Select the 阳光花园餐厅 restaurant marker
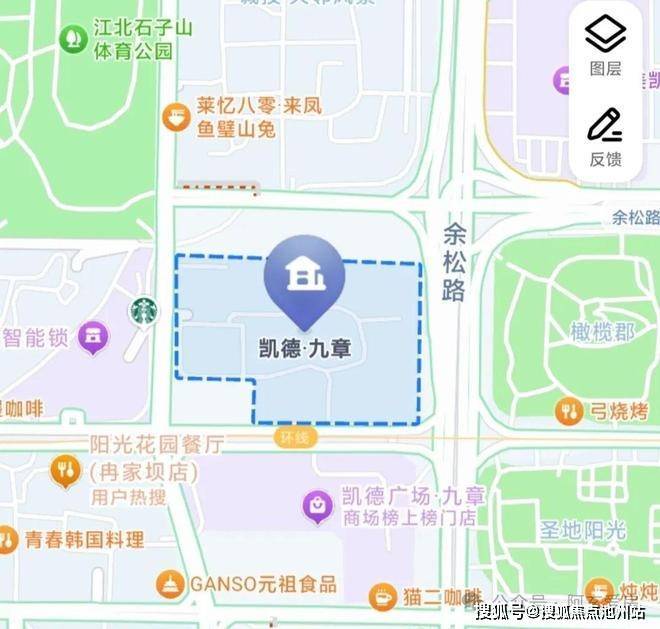Viewport: 660px width, 629px height. click(x=66, y=468)
